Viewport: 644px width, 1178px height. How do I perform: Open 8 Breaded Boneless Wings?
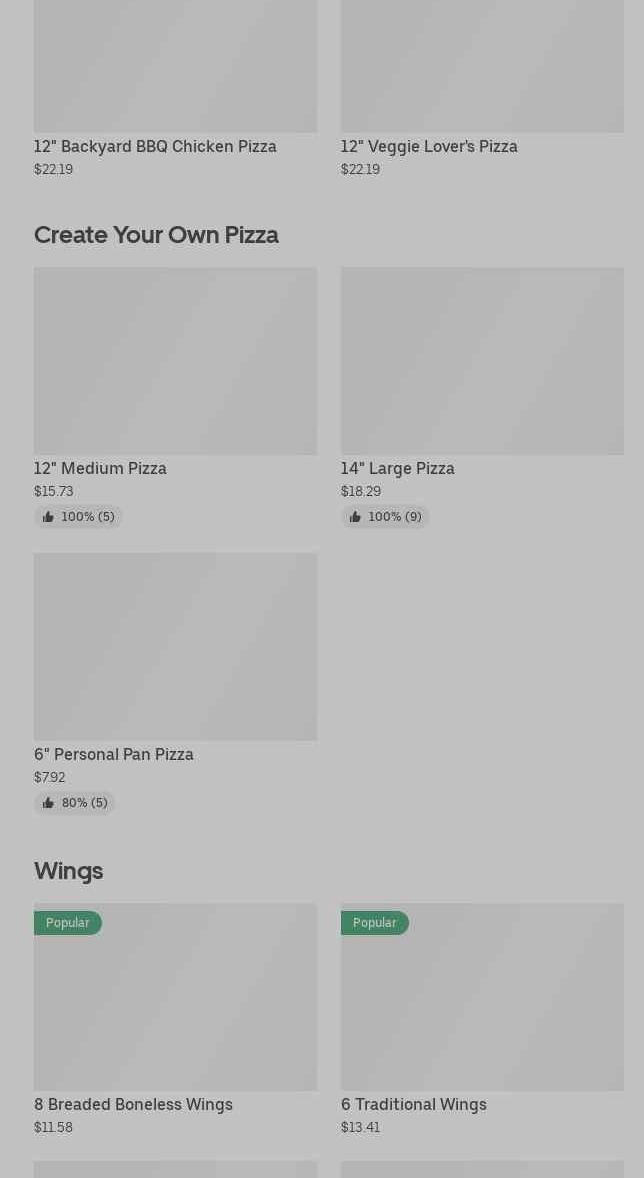point(175,1019)
